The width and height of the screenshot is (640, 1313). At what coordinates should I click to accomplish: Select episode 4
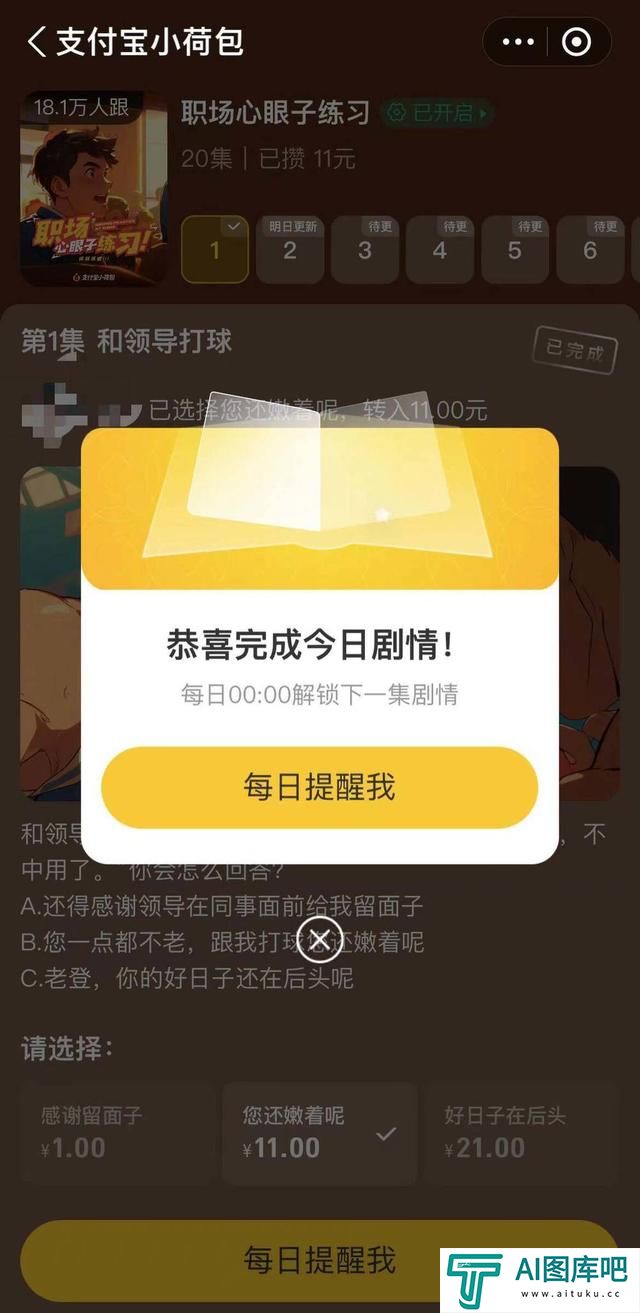coord(440,249)
